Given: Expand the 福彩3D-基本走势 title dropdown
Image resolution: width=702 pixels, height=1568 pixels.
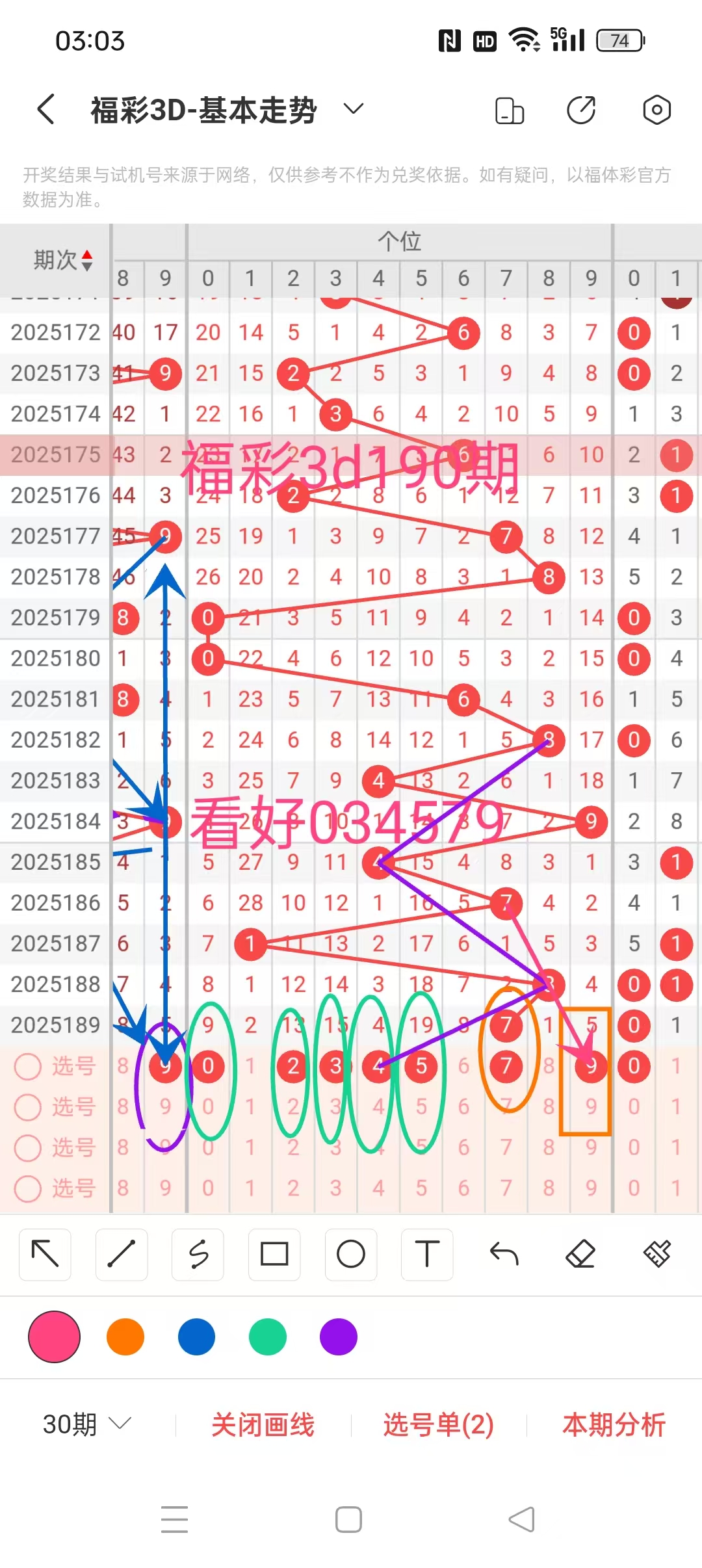Looking at the screenshot, I should click(x=354, y=109).
